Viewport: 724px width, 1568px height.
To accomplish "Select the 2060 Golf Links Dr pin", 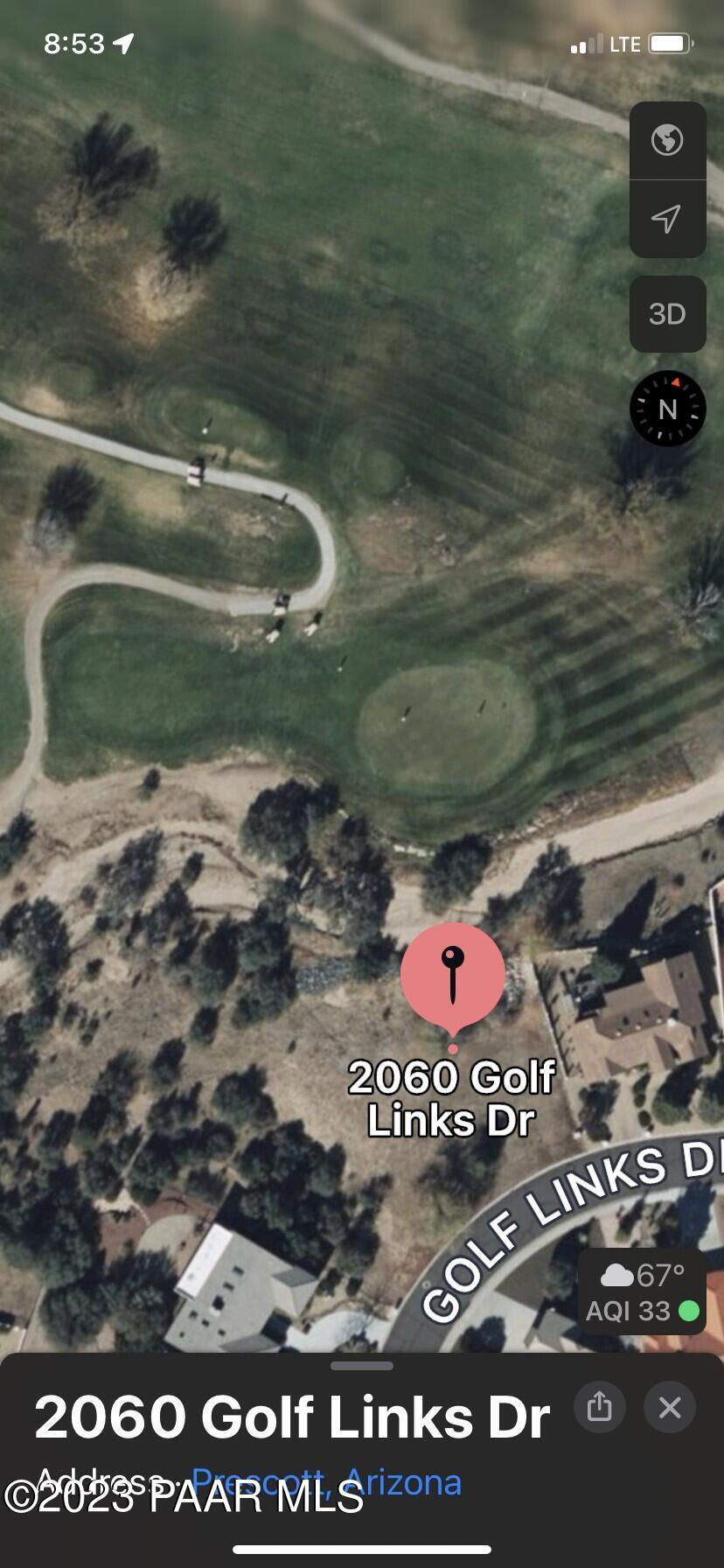I will (452, 977).
